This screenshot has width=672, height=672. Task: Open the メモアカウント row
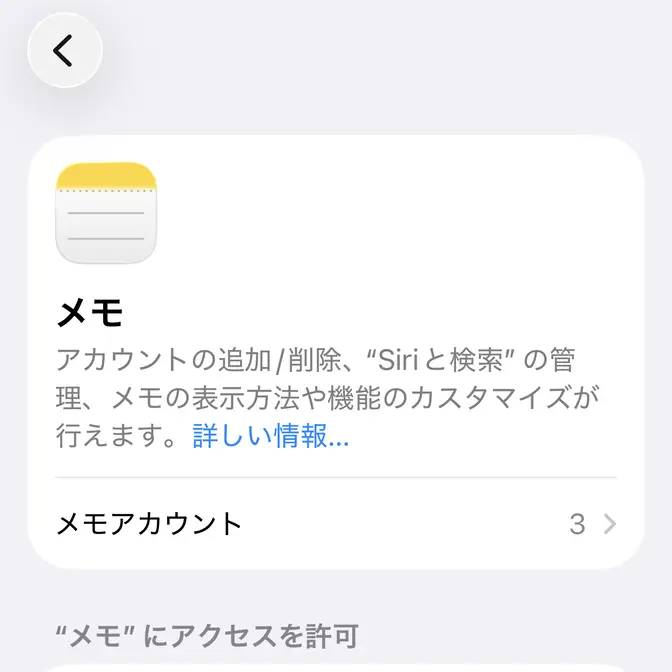click(336, 523)
